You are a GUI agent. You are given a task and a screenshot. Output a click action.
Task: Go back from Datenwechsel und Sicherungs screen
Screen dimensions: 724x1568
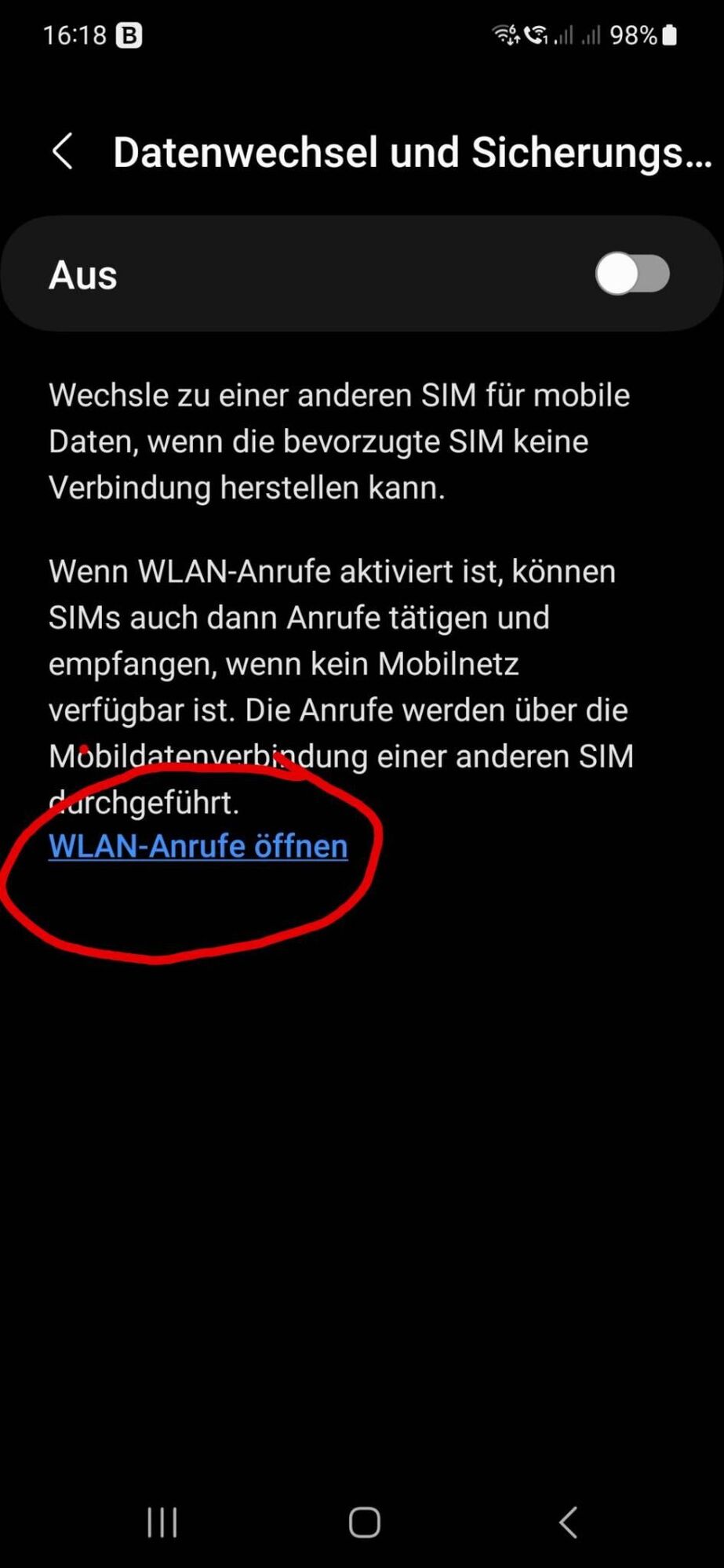pyautogui.click(x=63, y=151)
